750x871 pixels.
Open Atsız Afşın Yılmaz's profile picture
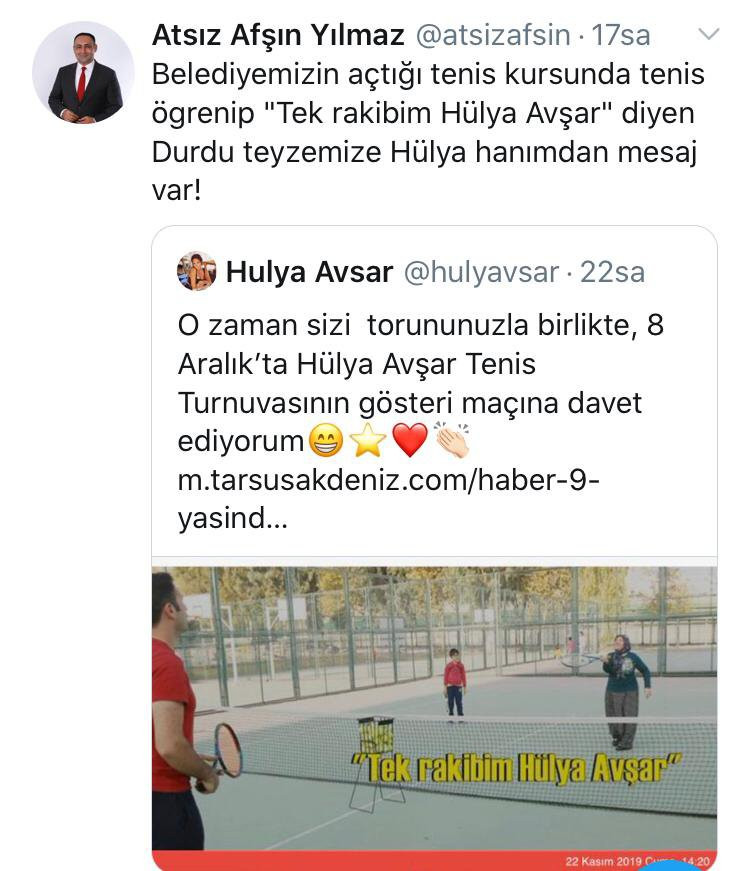[x=84, y=72]
